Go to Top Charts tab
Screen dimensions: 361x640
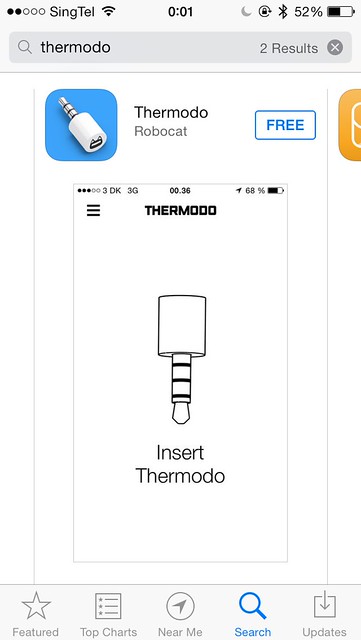click(x=108, y=614)
